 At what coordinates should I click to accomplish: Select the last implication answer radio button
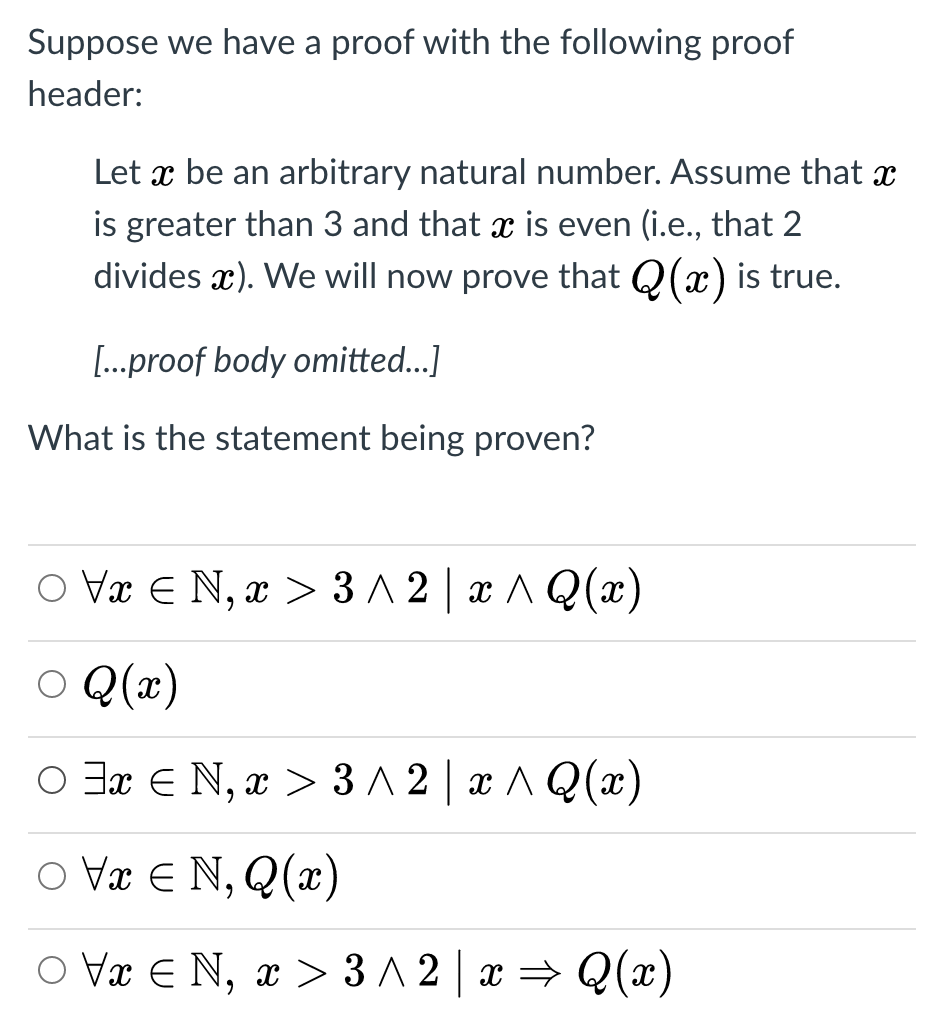50,969
